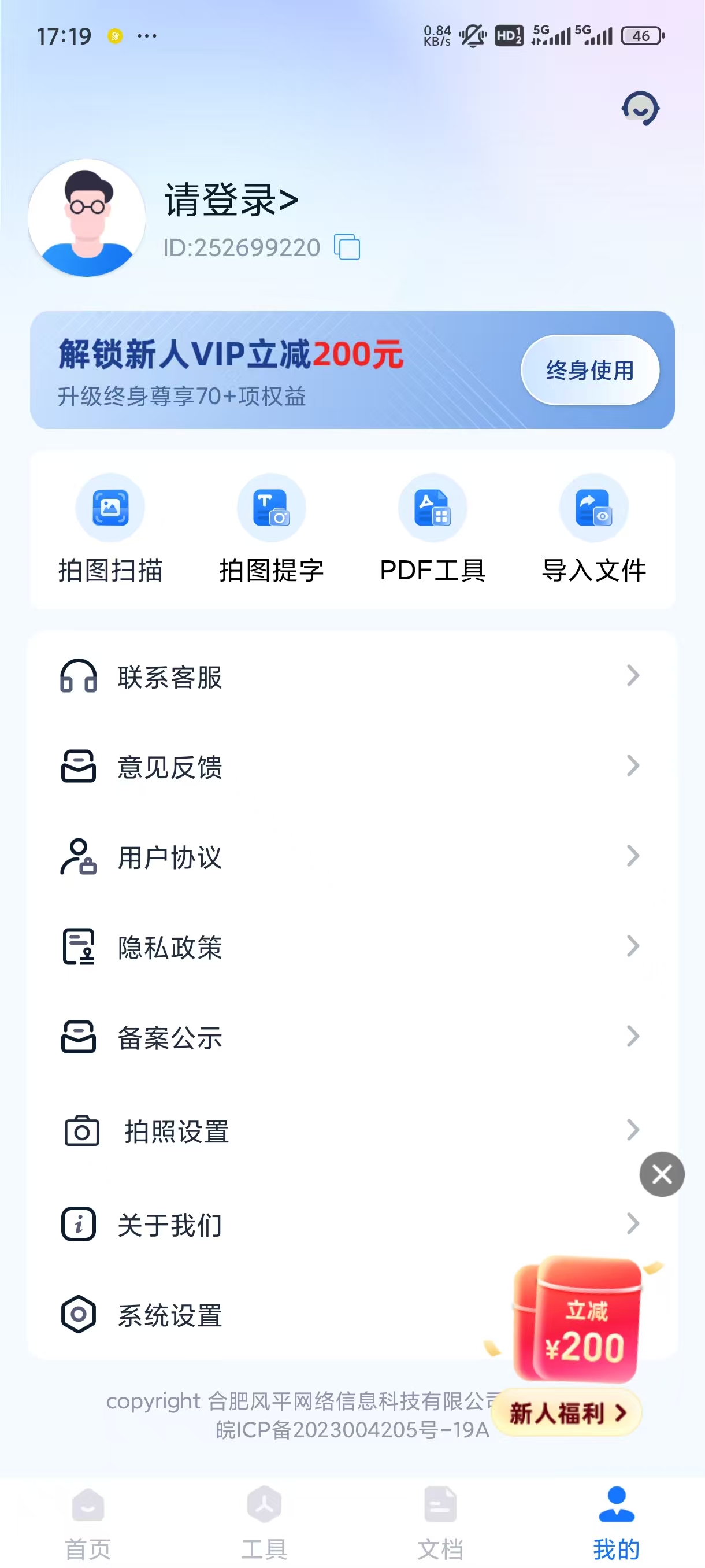This screenshot has width=705, height=1568.
Task: View the 用户协议 user agreement
Action: coord(351,856)
